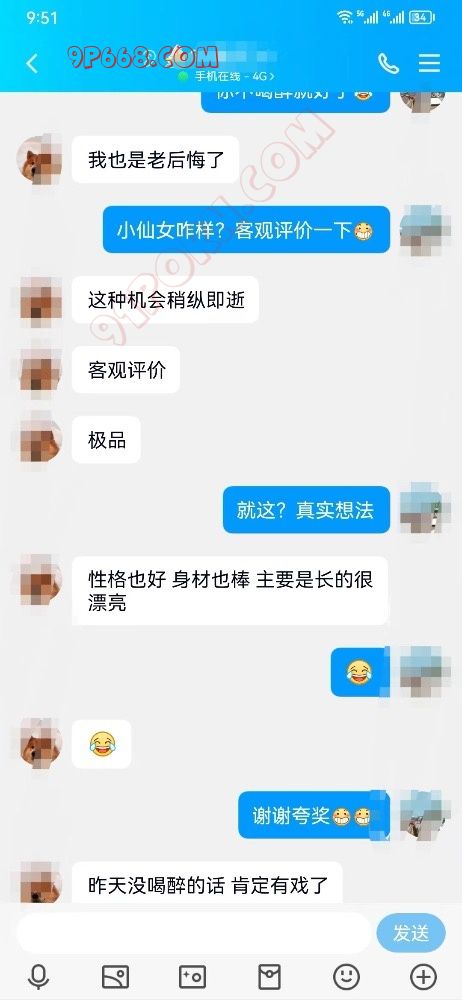This screenshot has height=1000, width=462.
Task: Tap the message input field
Action: pyautogui.click(x=193, y=933)
